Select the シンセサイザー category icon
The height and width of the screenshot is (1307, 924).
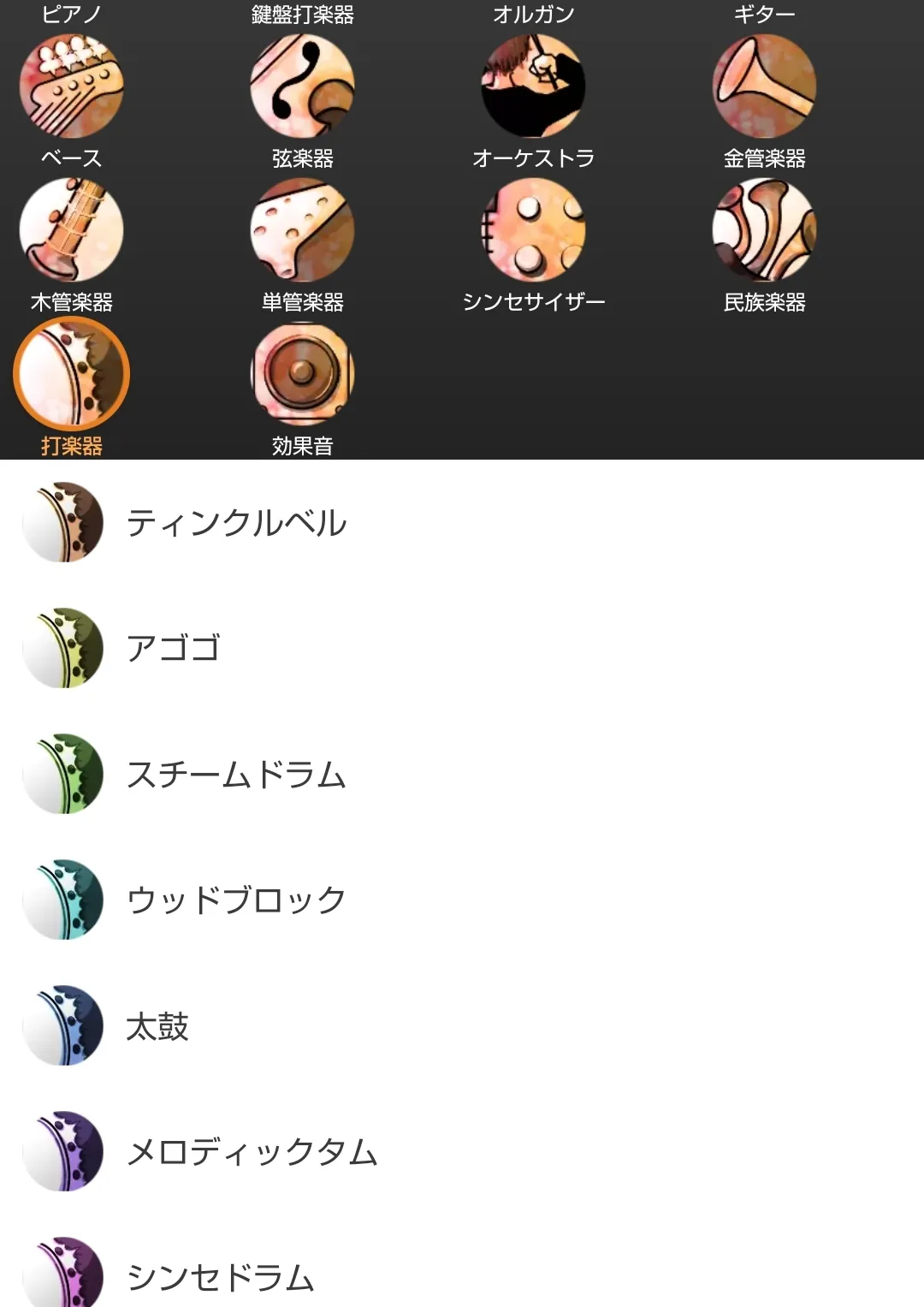pos(534,229)
